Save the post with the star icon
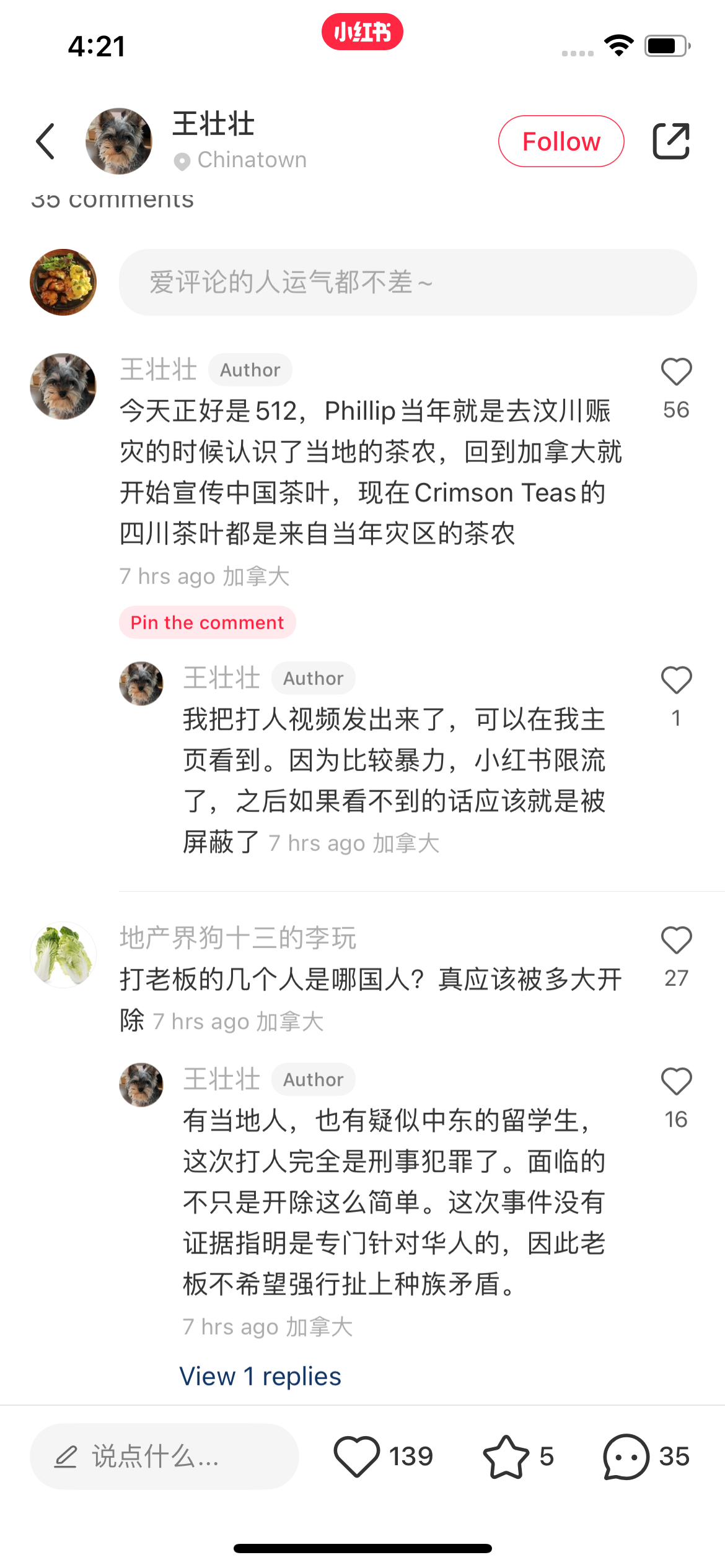Screen dimensions: 725x1568 click(506, 1457)
